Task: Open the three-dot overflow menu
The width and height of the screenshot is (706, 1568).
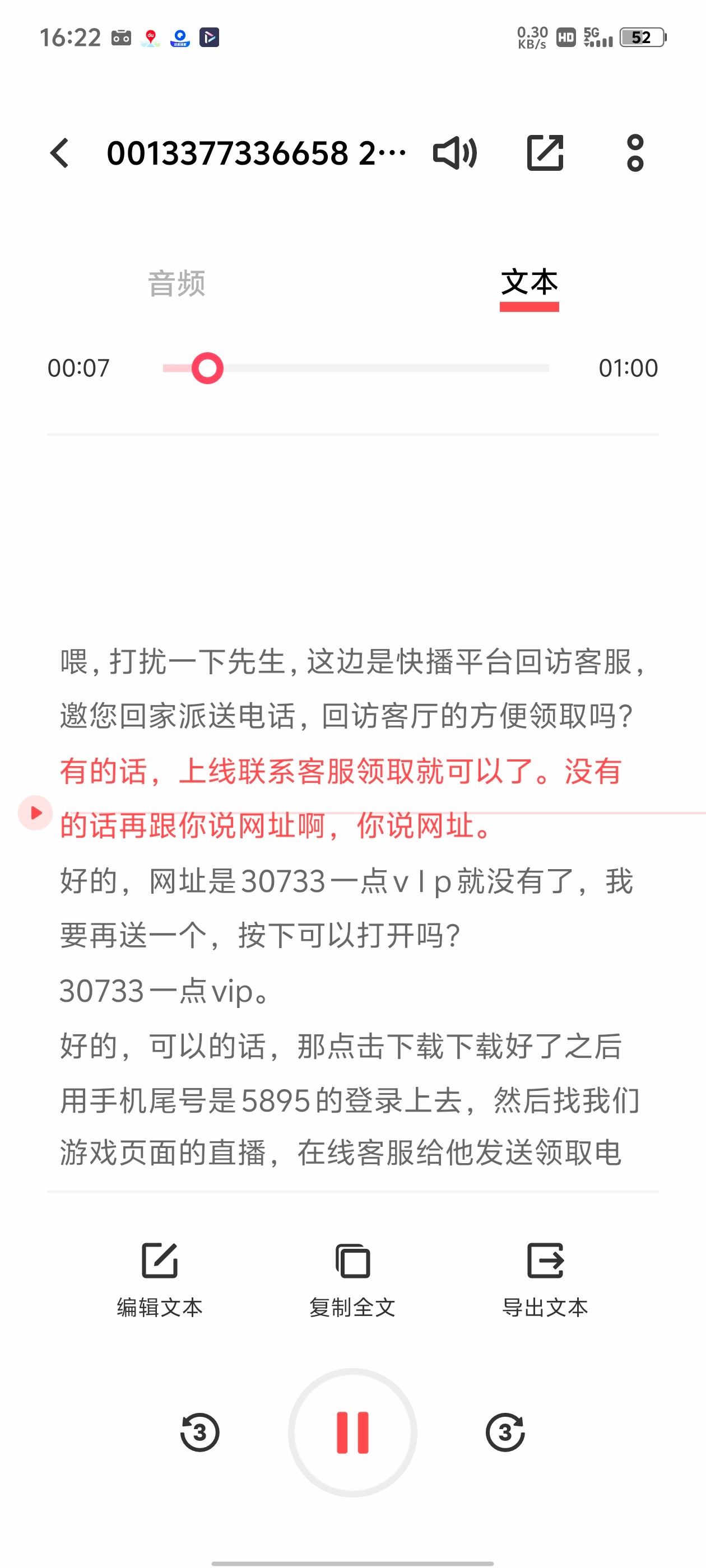Action: 635,153
